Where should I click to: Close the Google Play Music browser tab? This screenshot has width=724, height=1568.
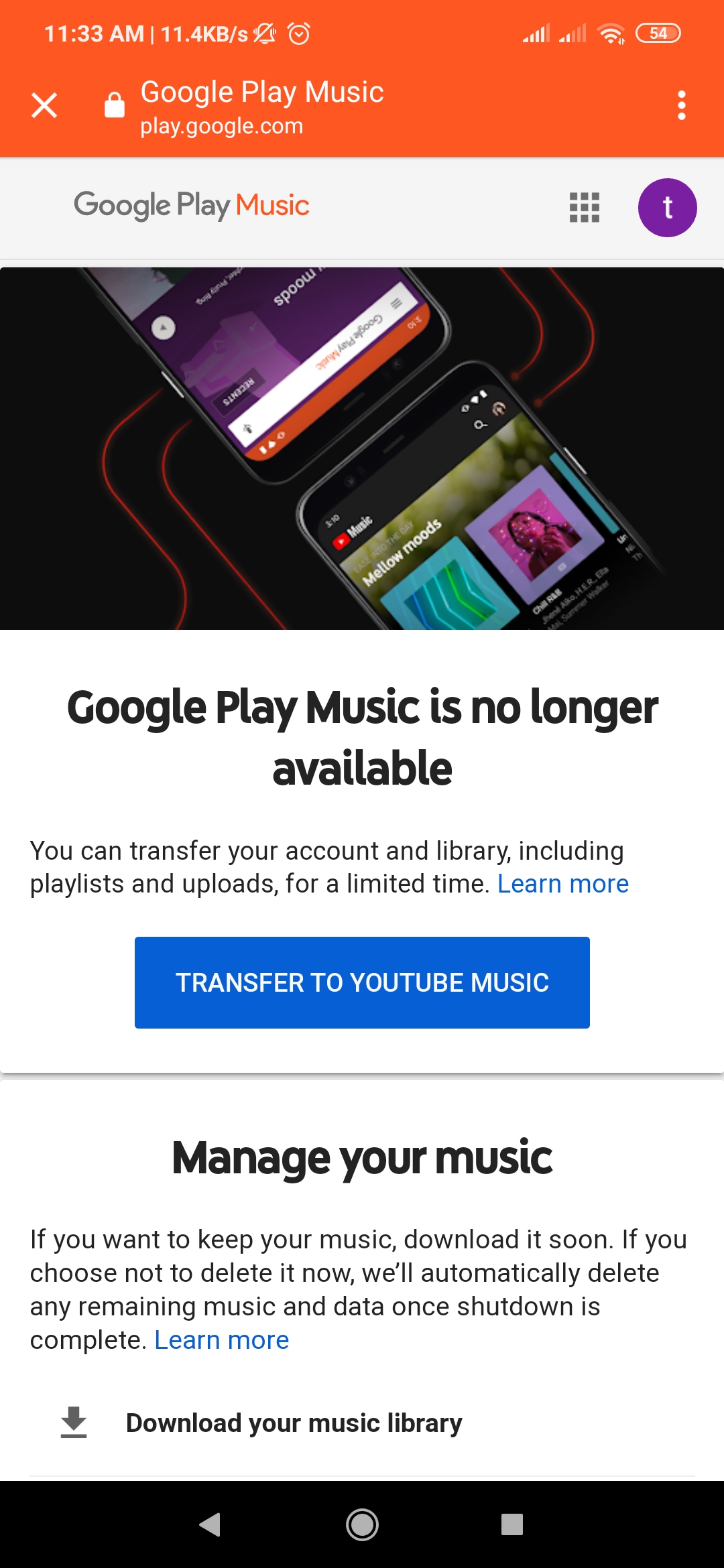(x=44, y=105)
